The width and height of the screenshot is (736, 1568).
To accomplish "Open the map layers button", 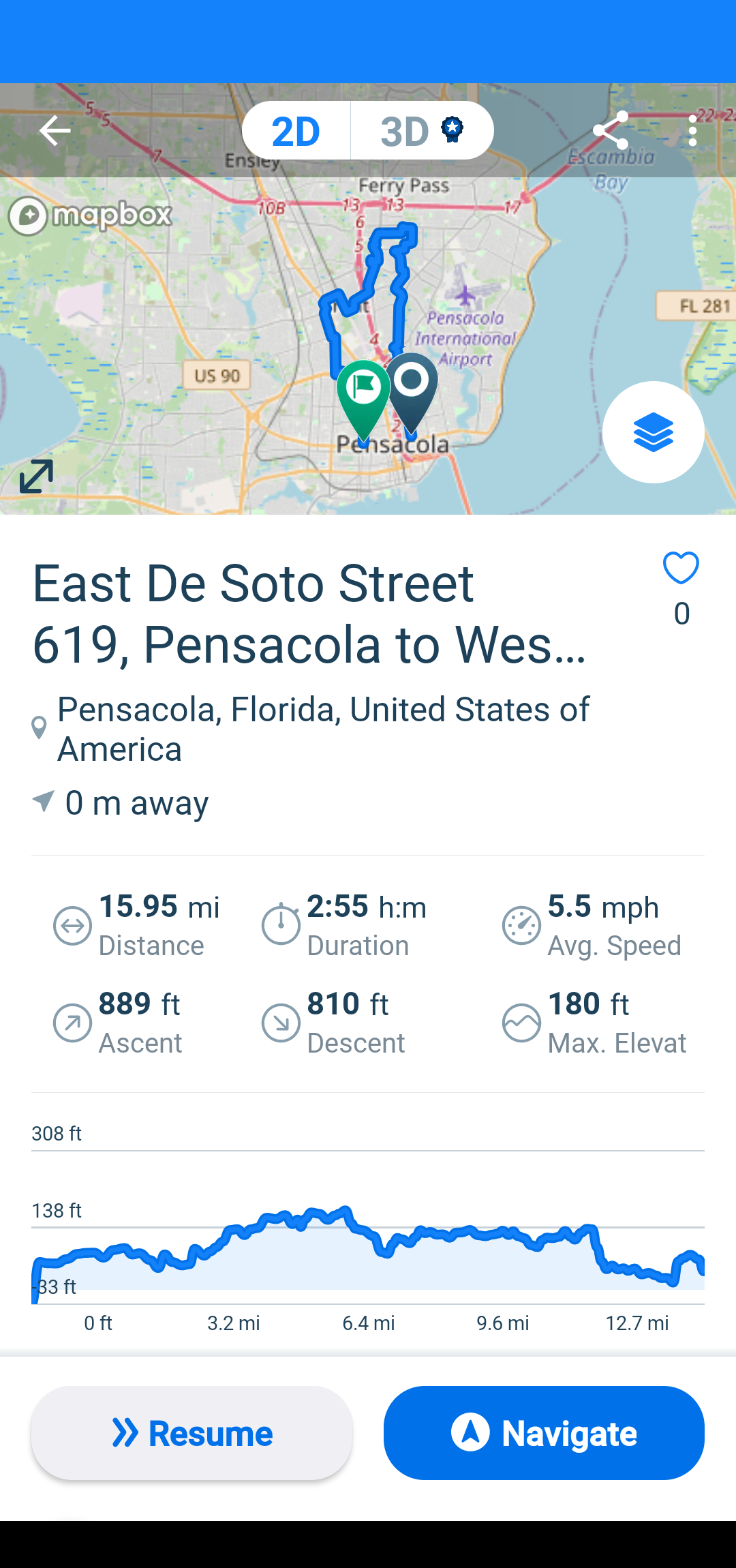I will 653,432.
